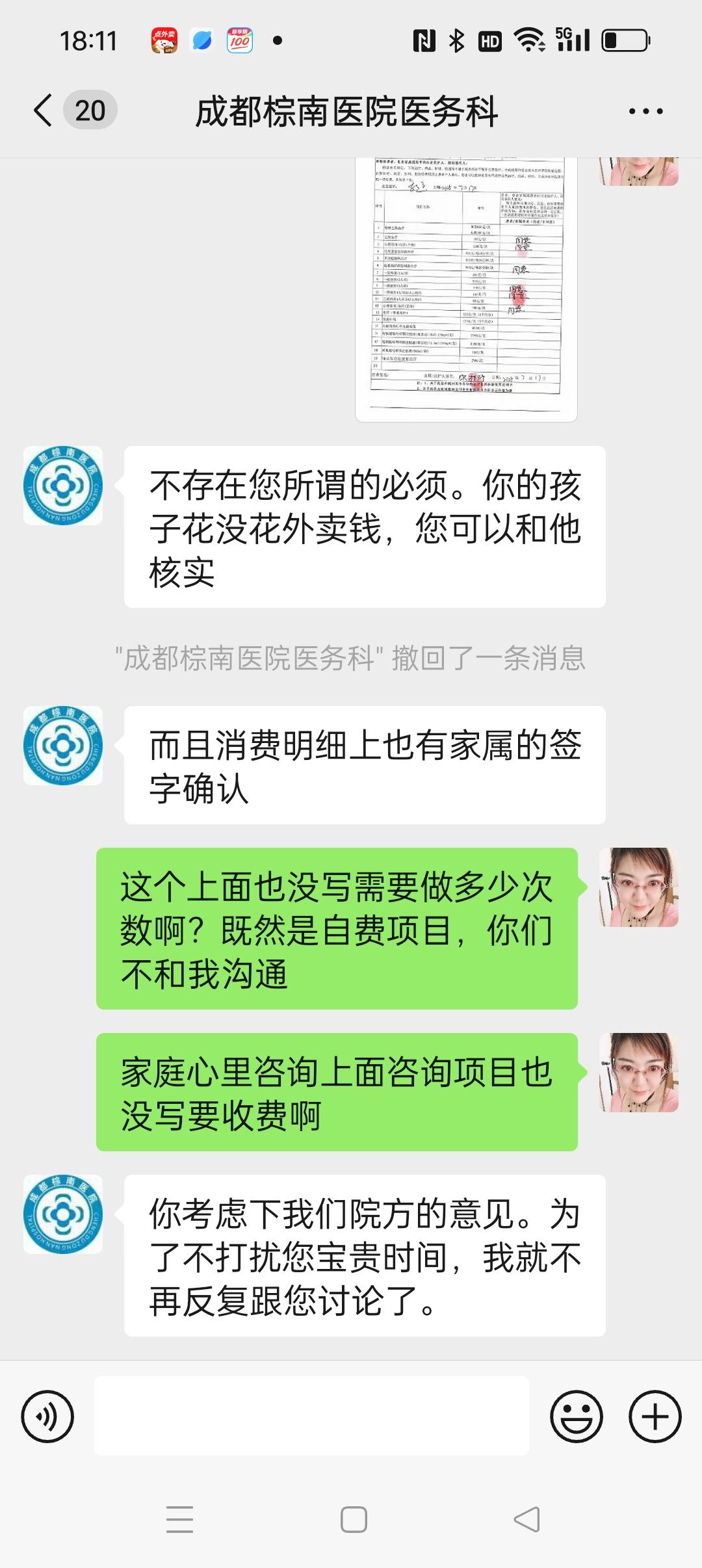
Task: Go to the home screen
Action: tap(354, 1519)
